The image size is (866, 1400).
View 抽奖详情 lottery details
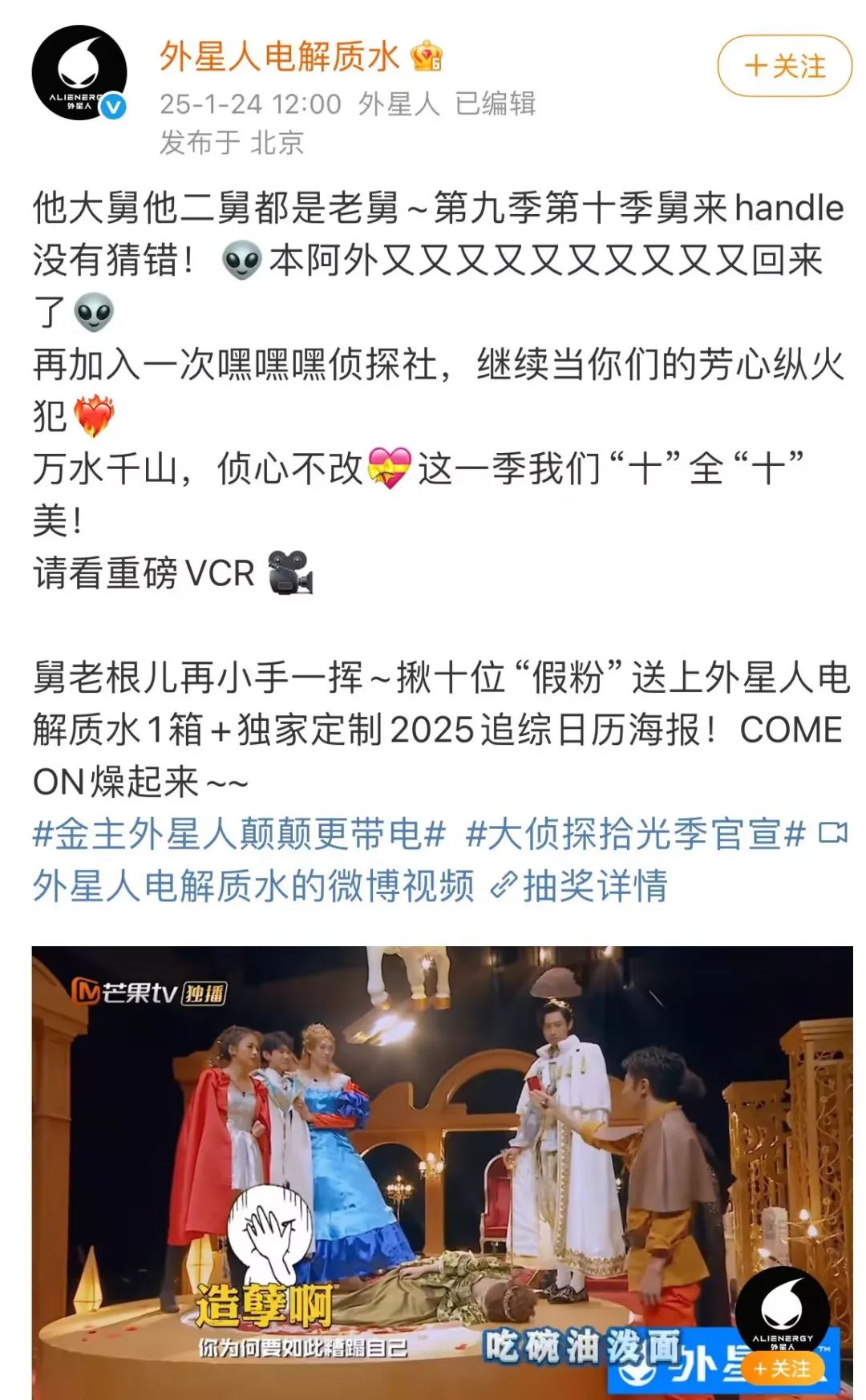point(580,887)
